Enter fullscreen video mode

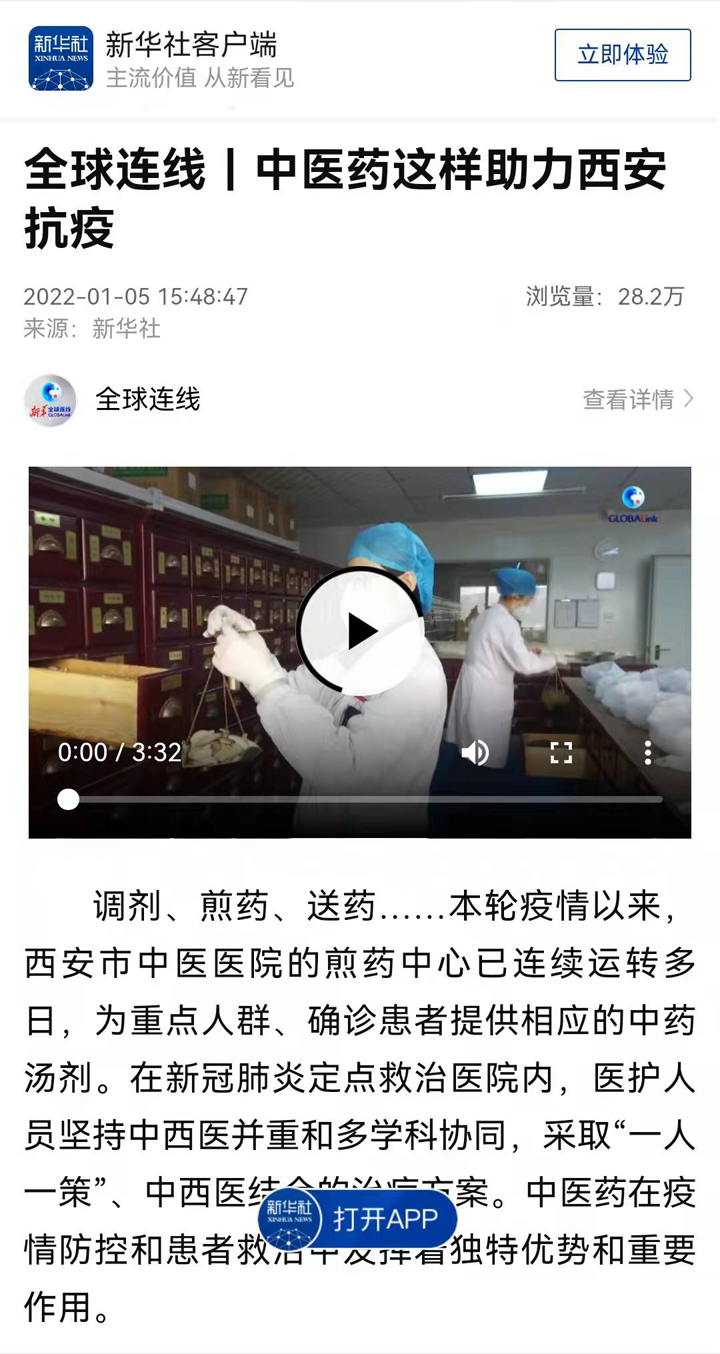(562, 752)
